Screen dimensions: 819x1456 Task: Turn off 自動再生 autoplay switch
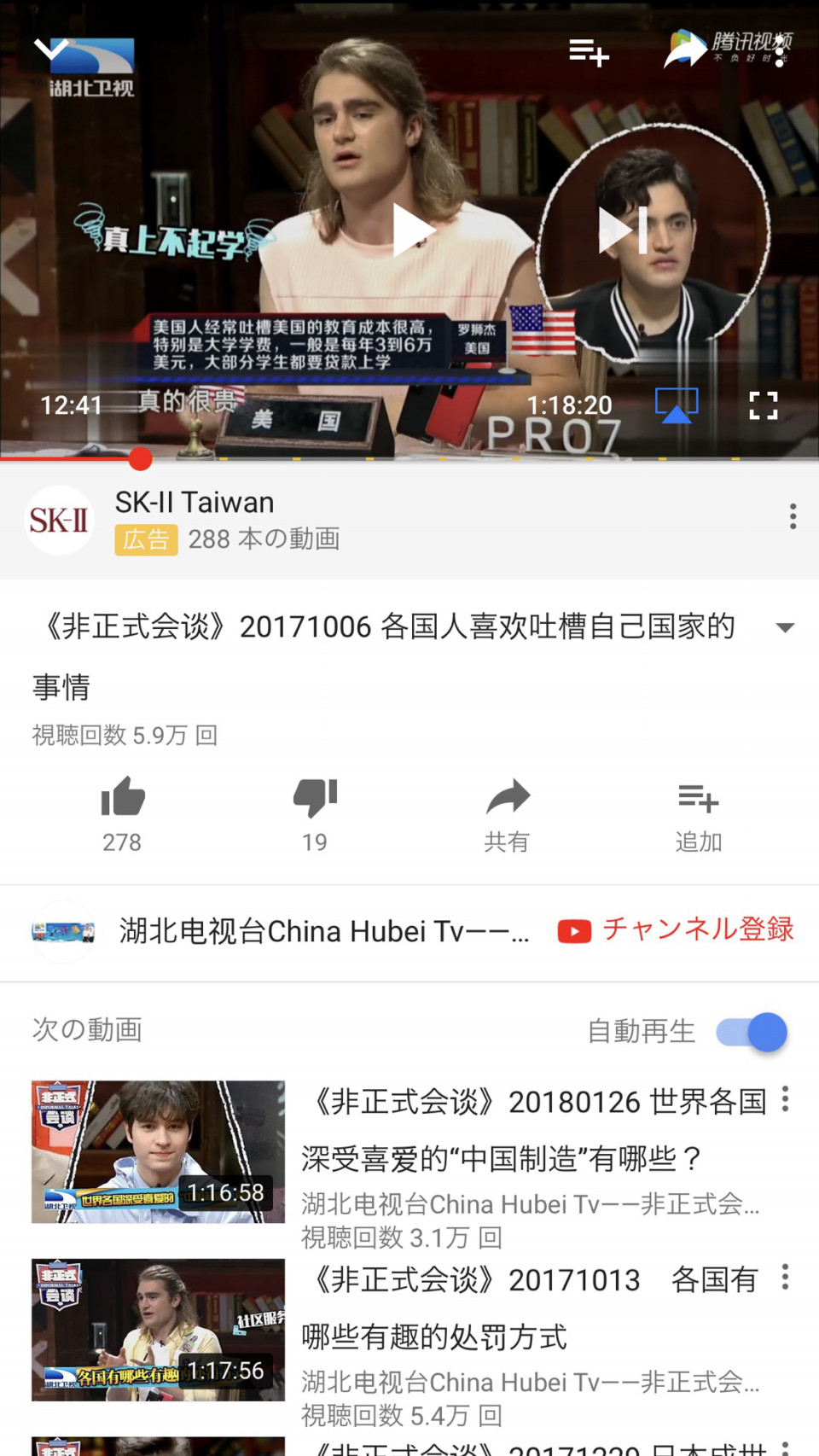pos(752,1032)
